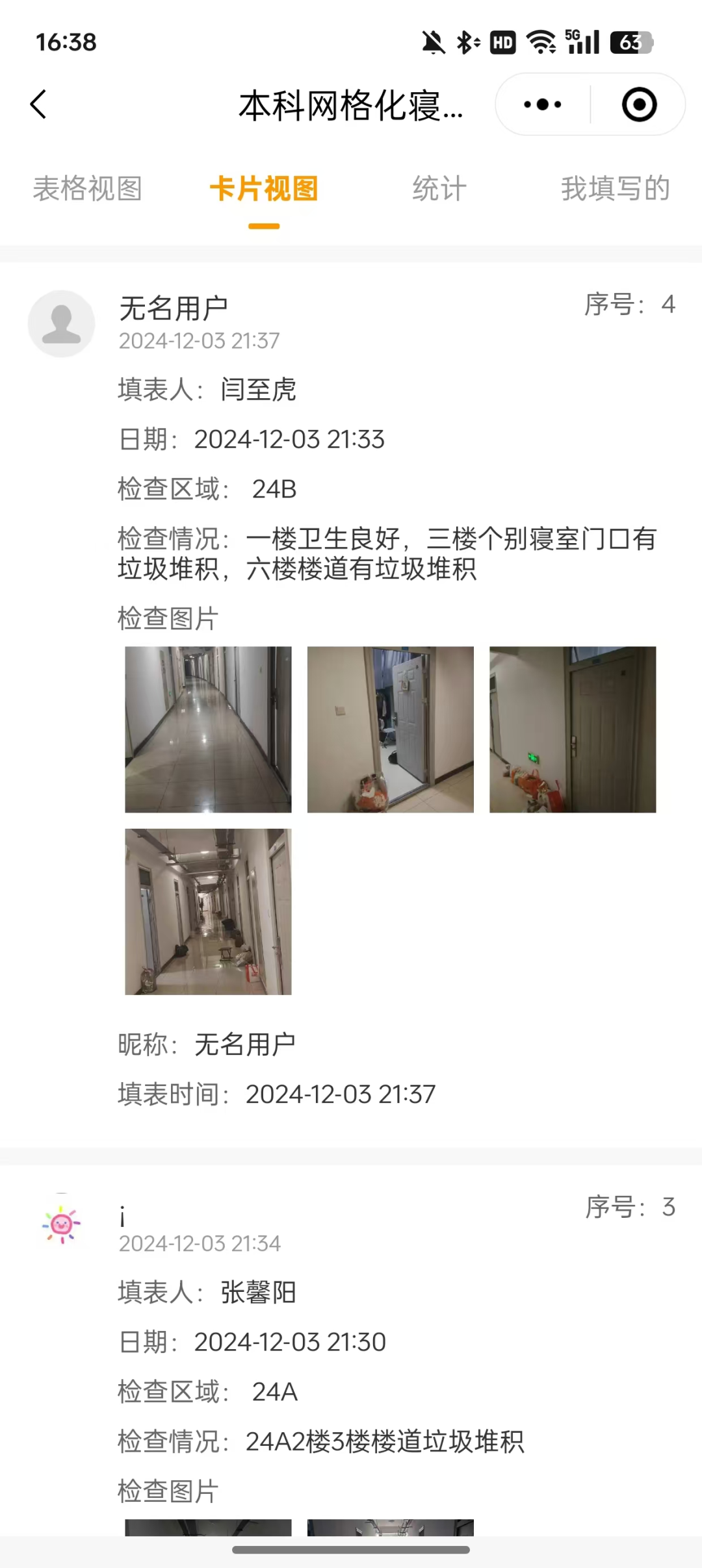
Task: Select the 卡片视图 tab
Action: click(264, 189)
